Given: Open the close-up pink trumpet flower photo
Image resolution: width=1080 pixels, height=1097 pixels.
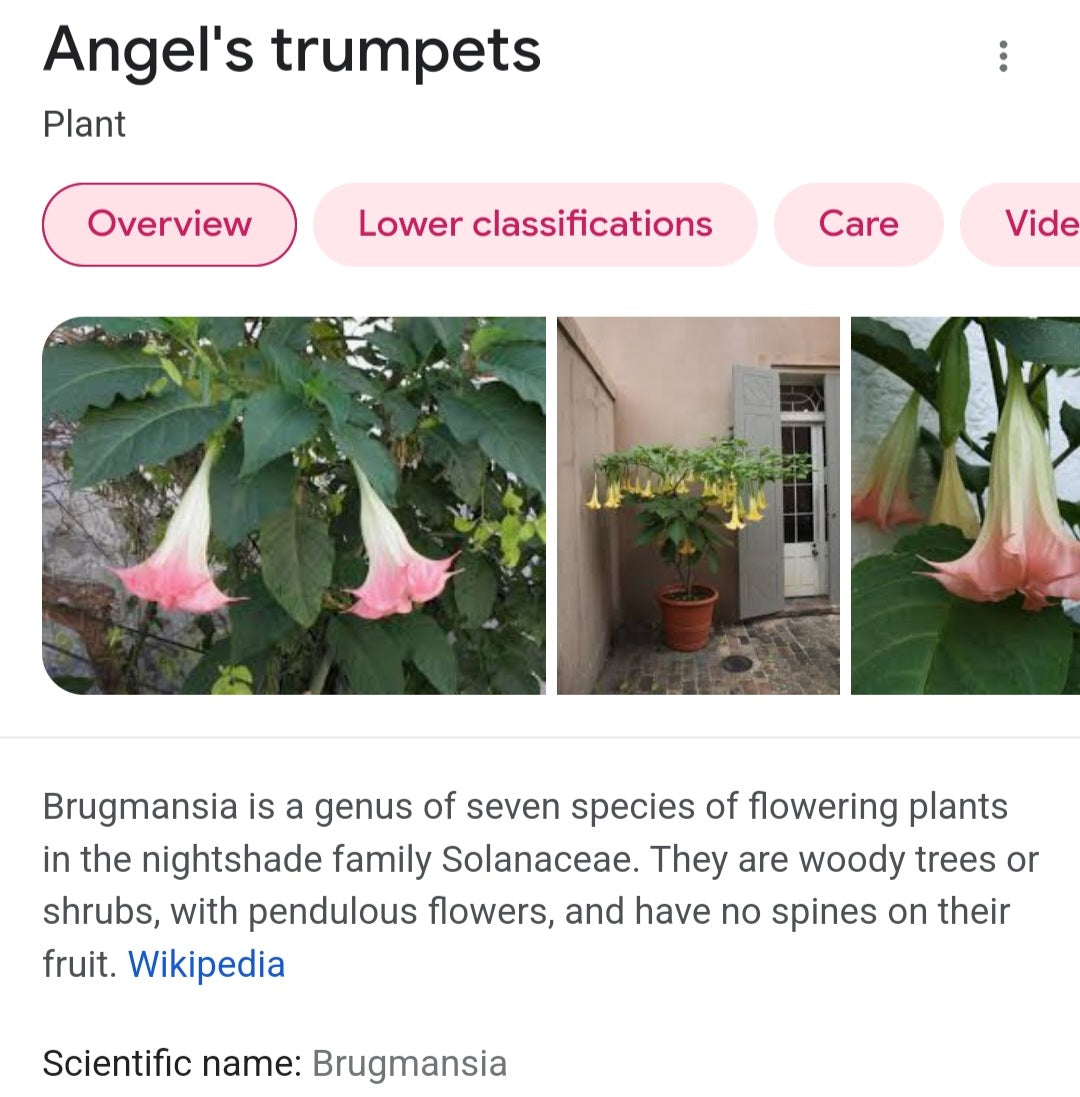Looking at the screenshot, I should (965, 505).
